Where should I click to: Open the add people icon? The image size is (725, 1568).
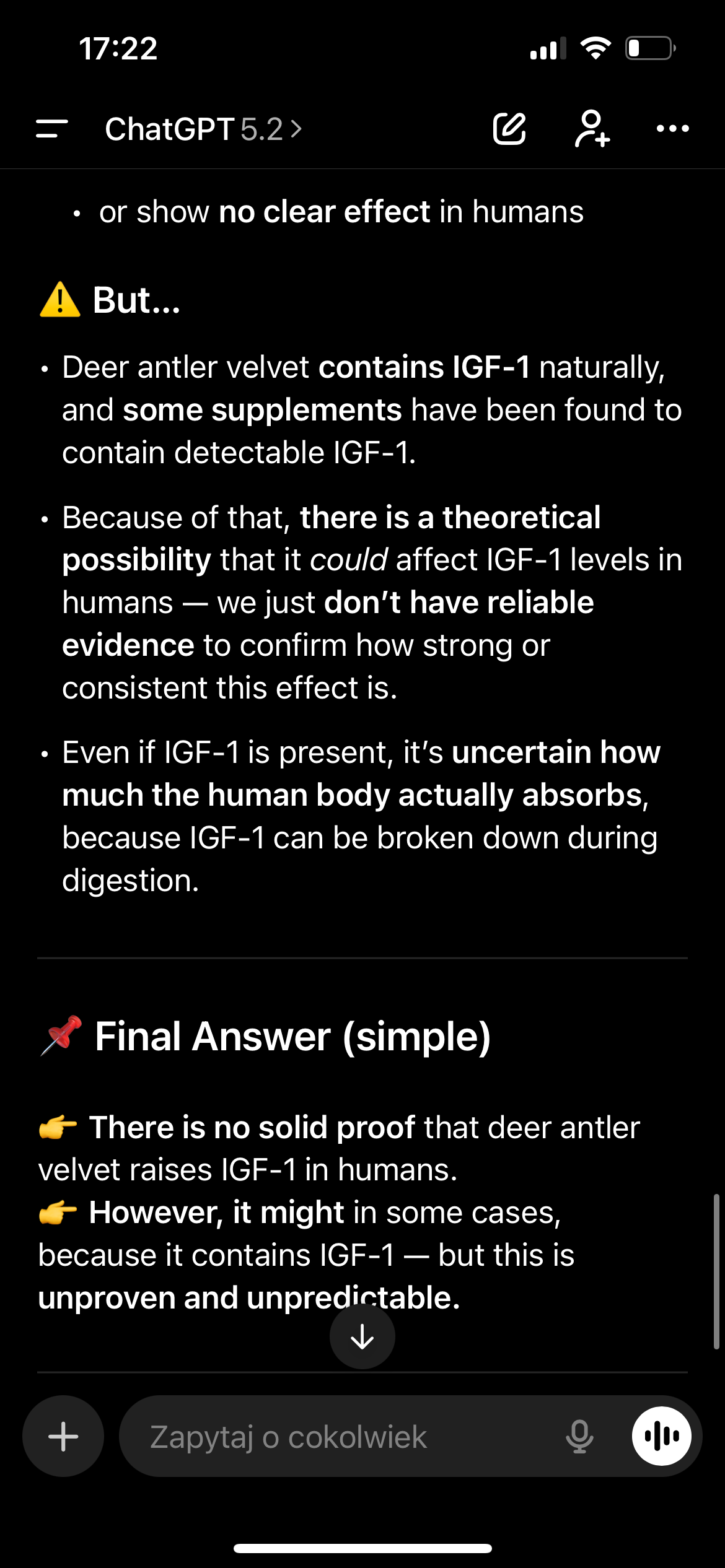coord(592,129)
